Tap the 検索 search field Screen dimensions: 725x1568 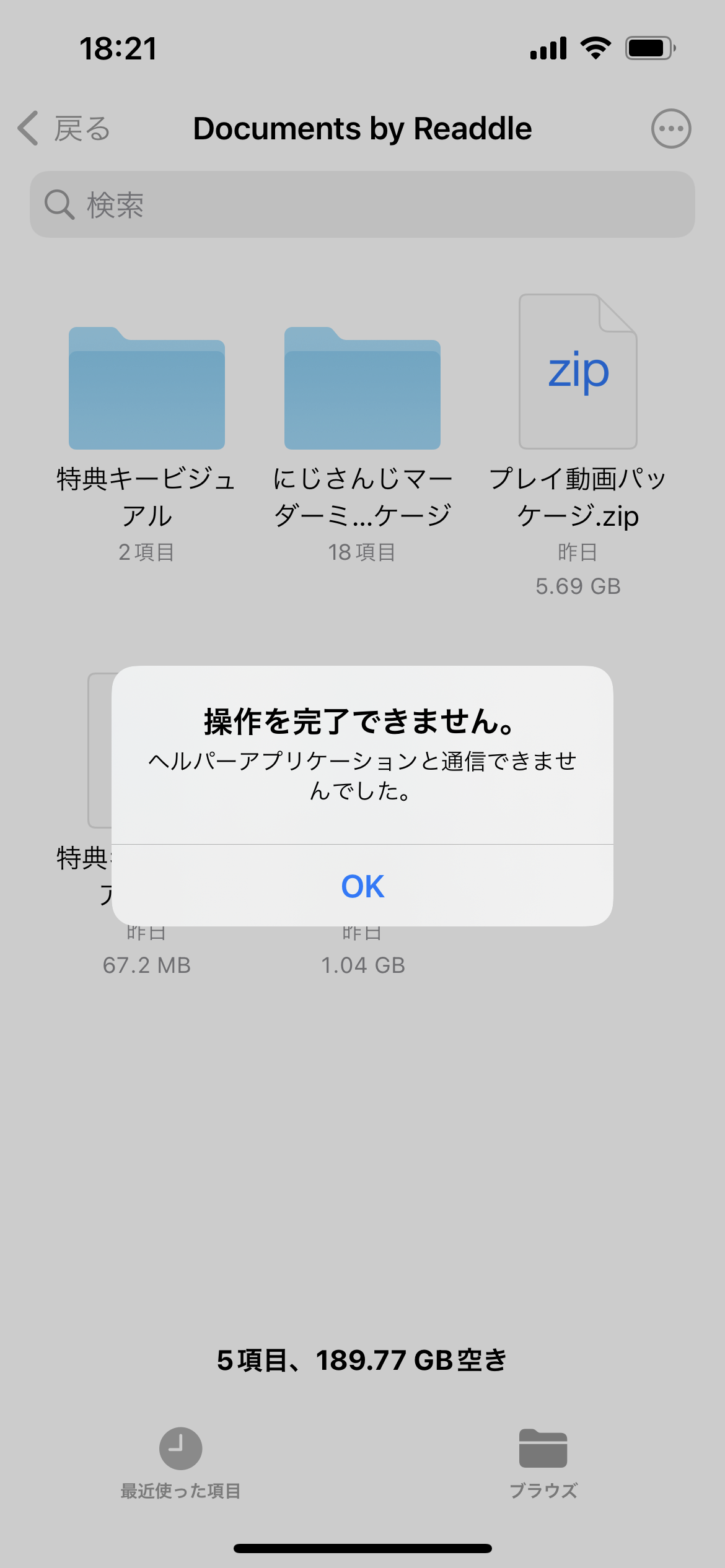362,204
